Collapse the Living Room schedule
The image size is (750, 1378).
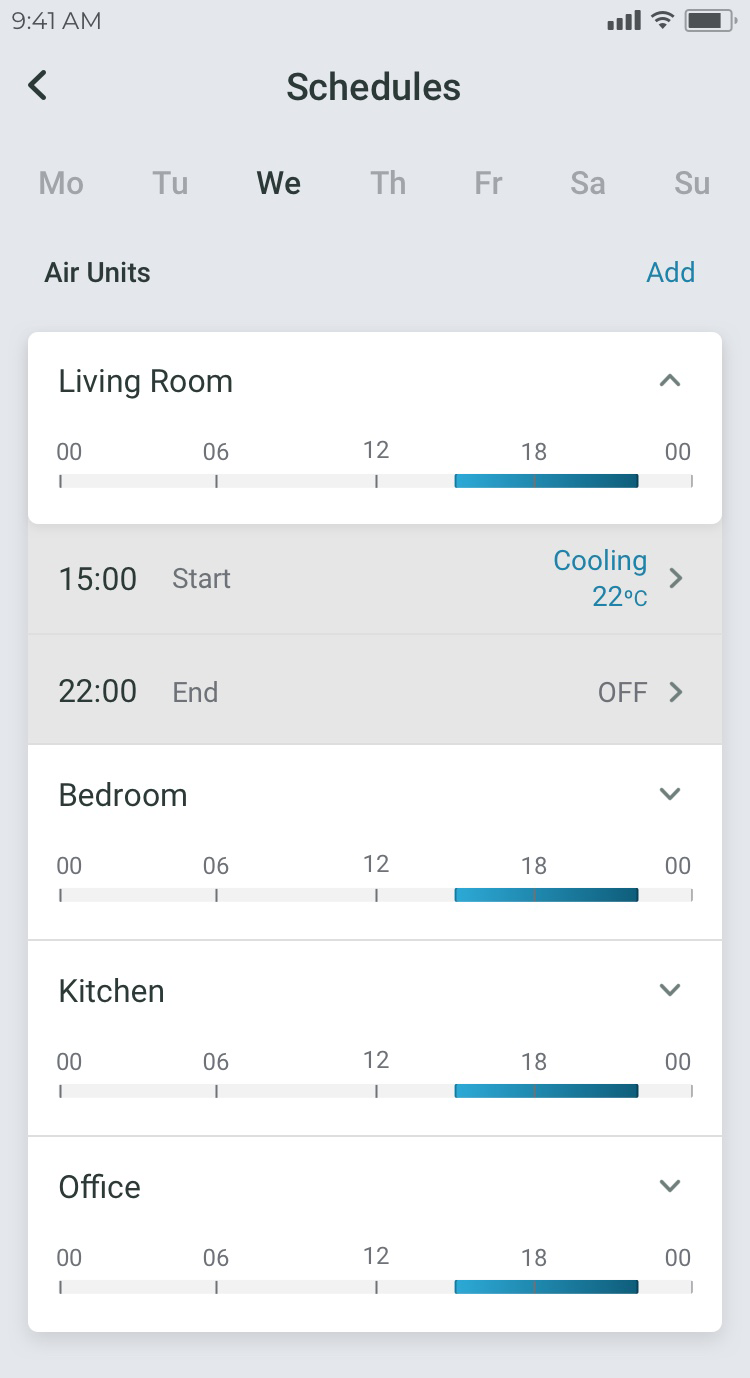(x=670, y=381)
